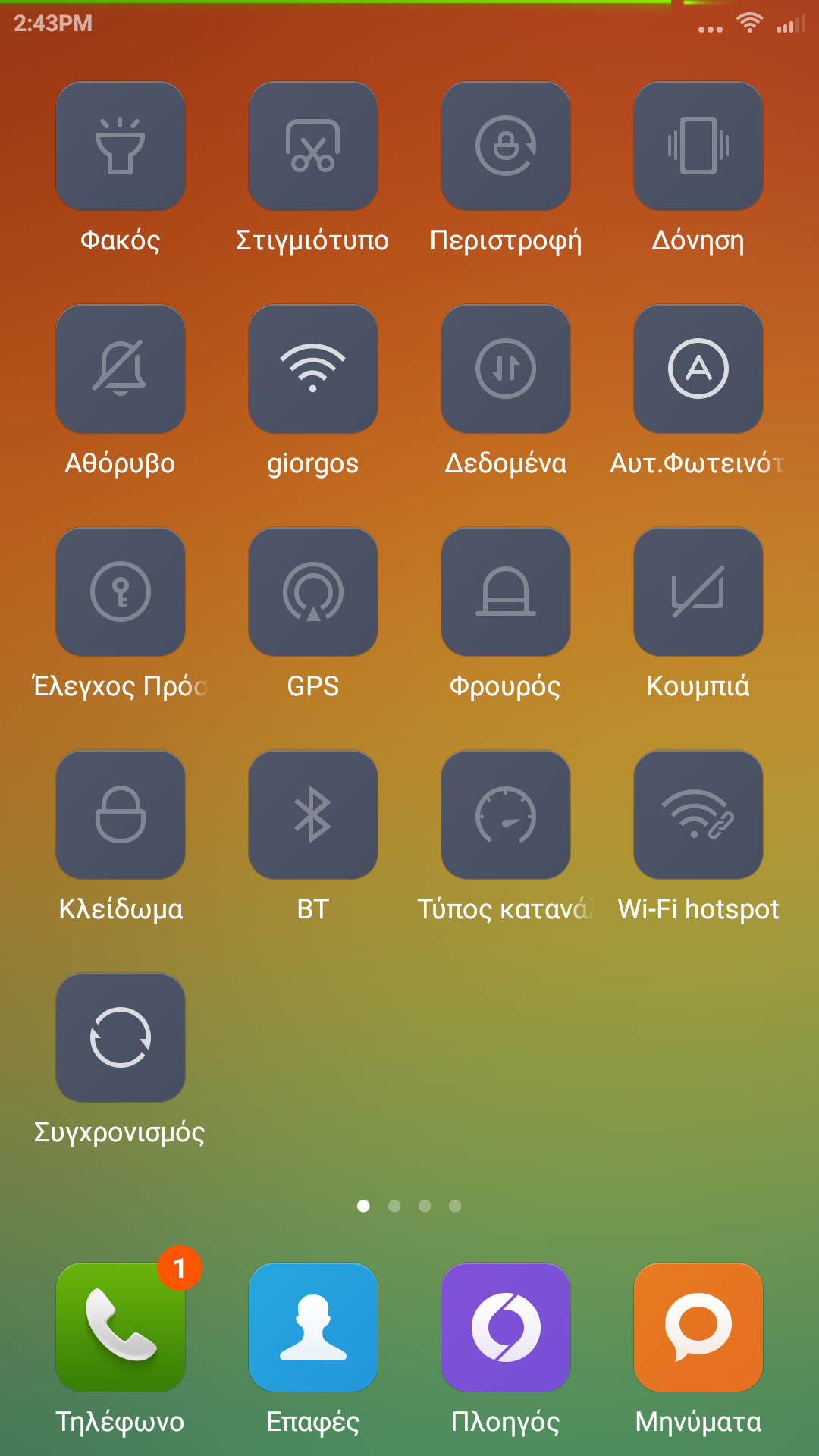Image resolution: width=819 pixels, height=1456 pixels.
Task: Open the Επαφές contacts app
Action: tap(313, 1327)
